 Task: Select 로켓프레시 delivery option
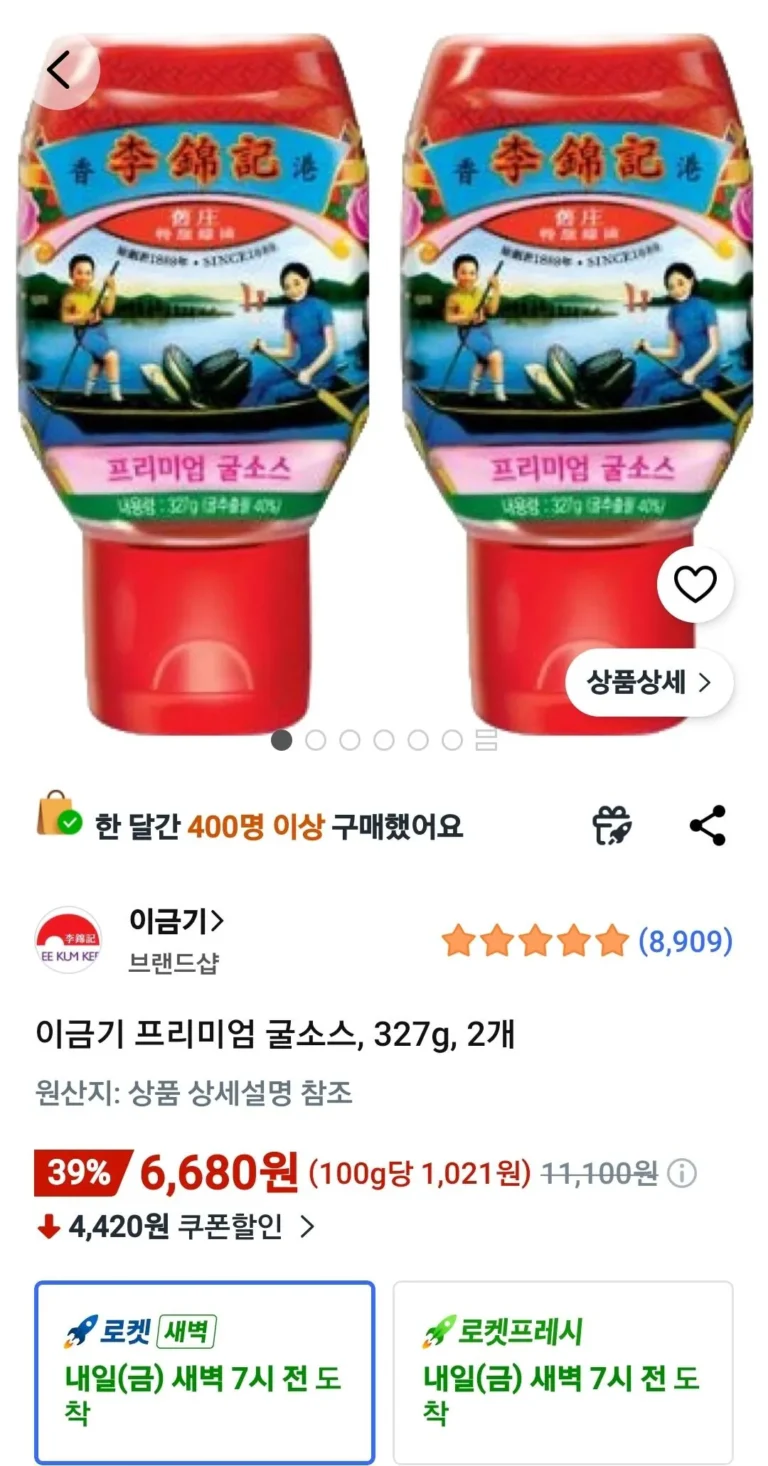click(562, 1372)
